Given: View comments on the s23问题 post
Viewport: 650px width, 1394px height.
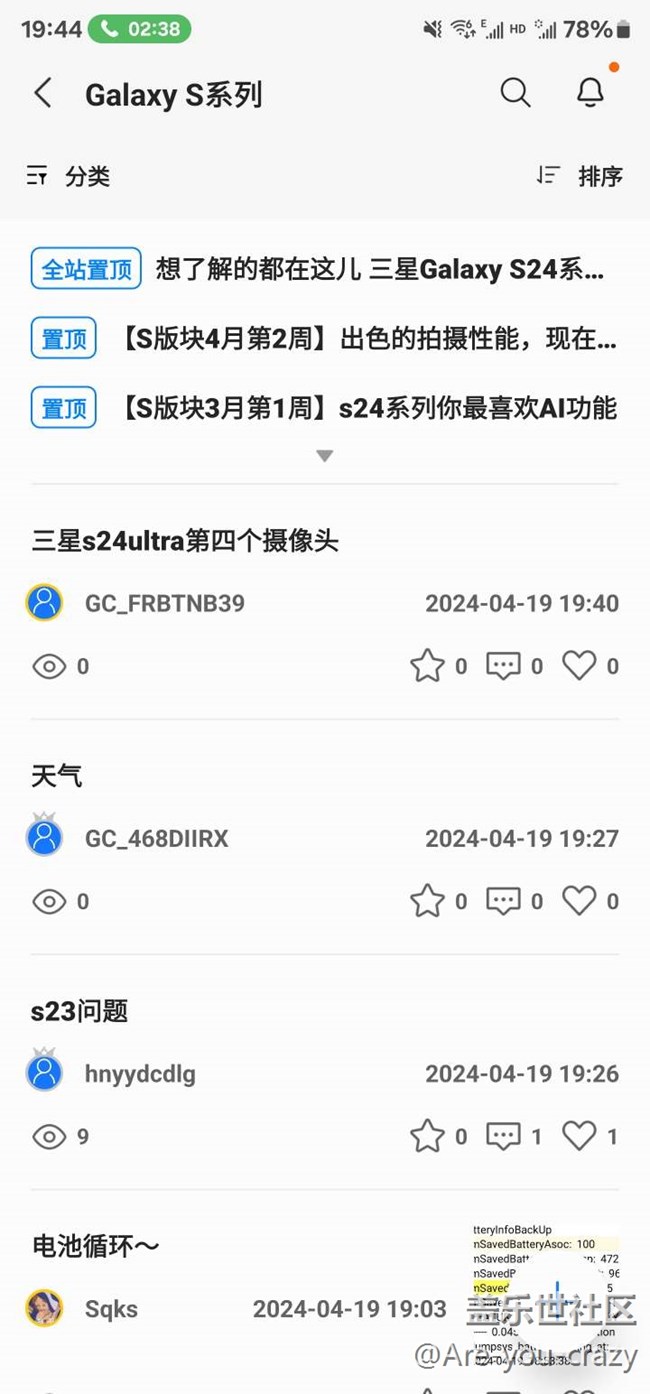Looking at the screenshot, I should [x=503, y=1136].
